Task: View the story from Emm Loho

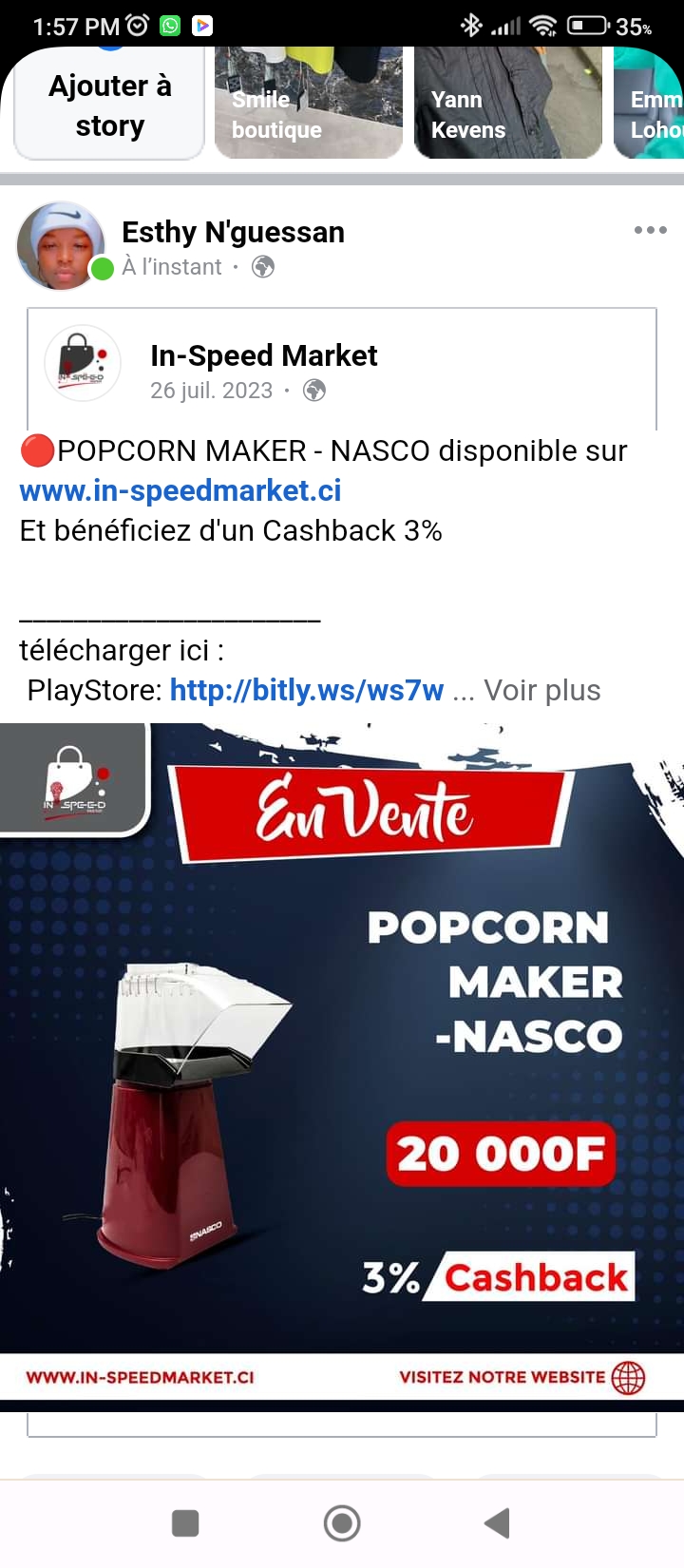Action: [654, 103]
